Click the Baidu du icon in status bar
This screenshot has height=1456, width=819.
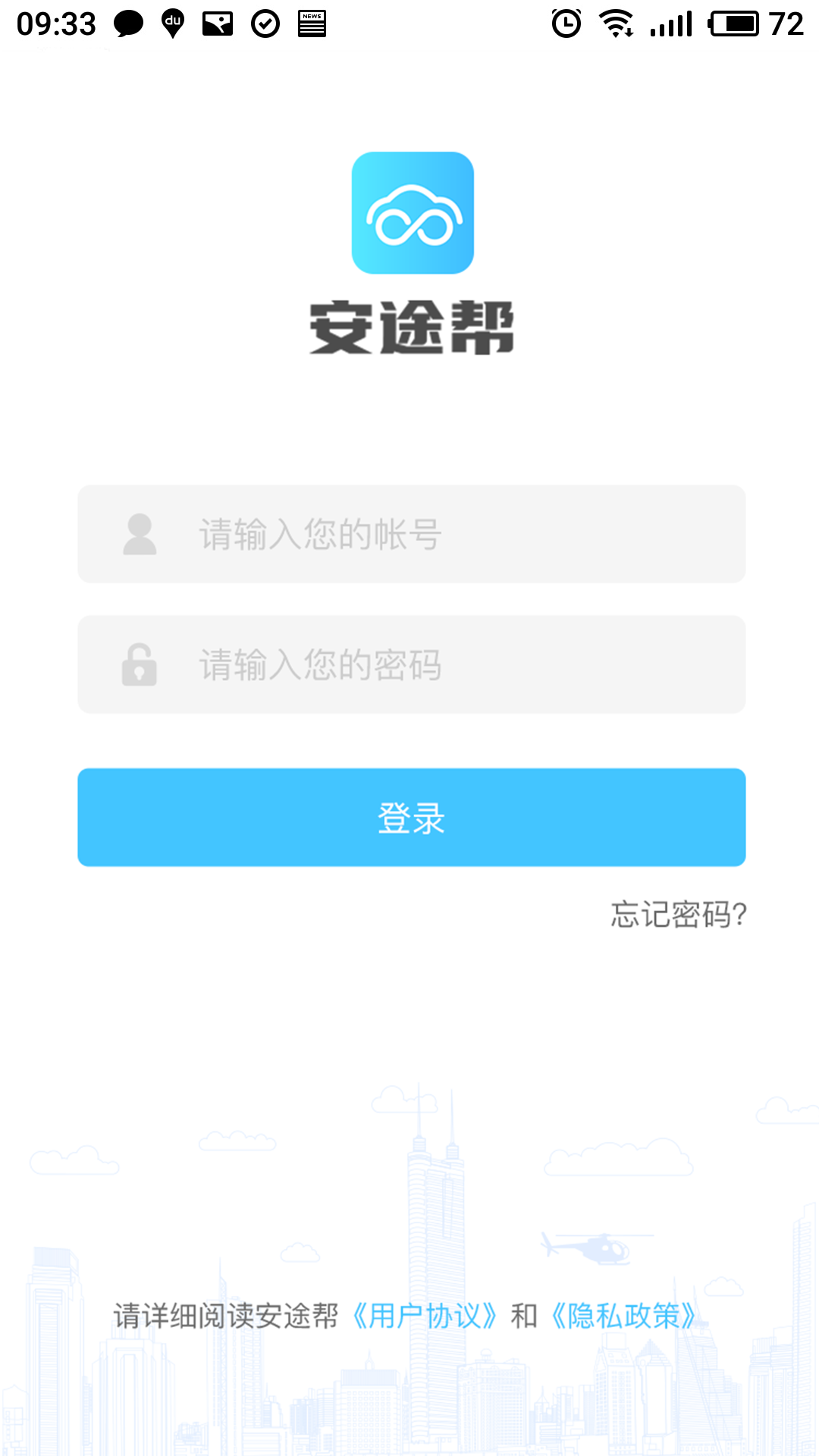point(171,23)
